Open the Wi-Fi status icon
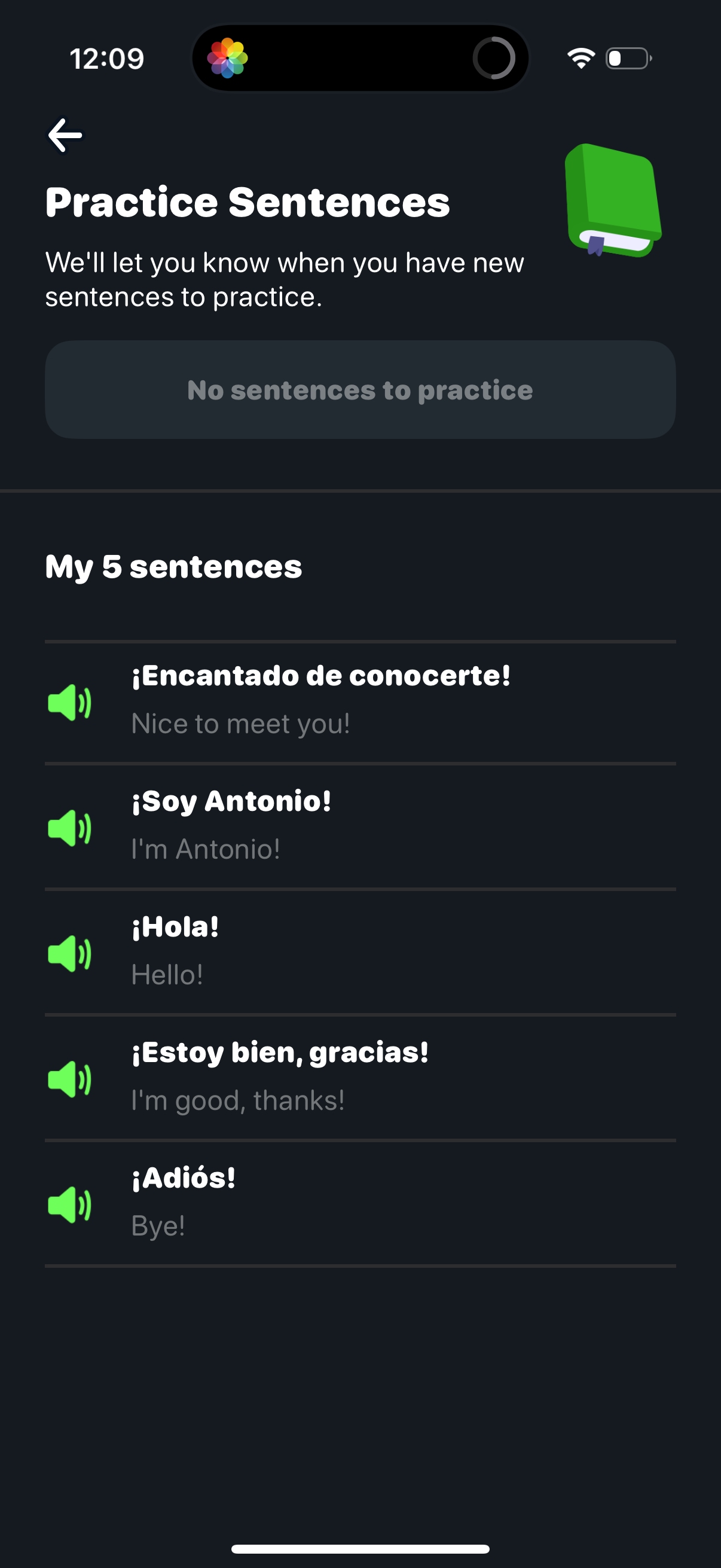Viewport: 721px width, 1568px height. point(579,58)
